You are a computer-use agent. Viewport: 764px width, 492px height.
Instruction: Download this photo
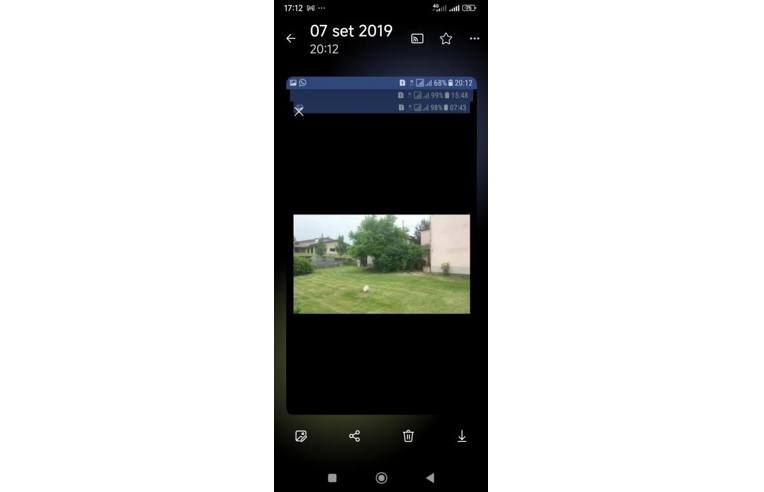[462, 436]
